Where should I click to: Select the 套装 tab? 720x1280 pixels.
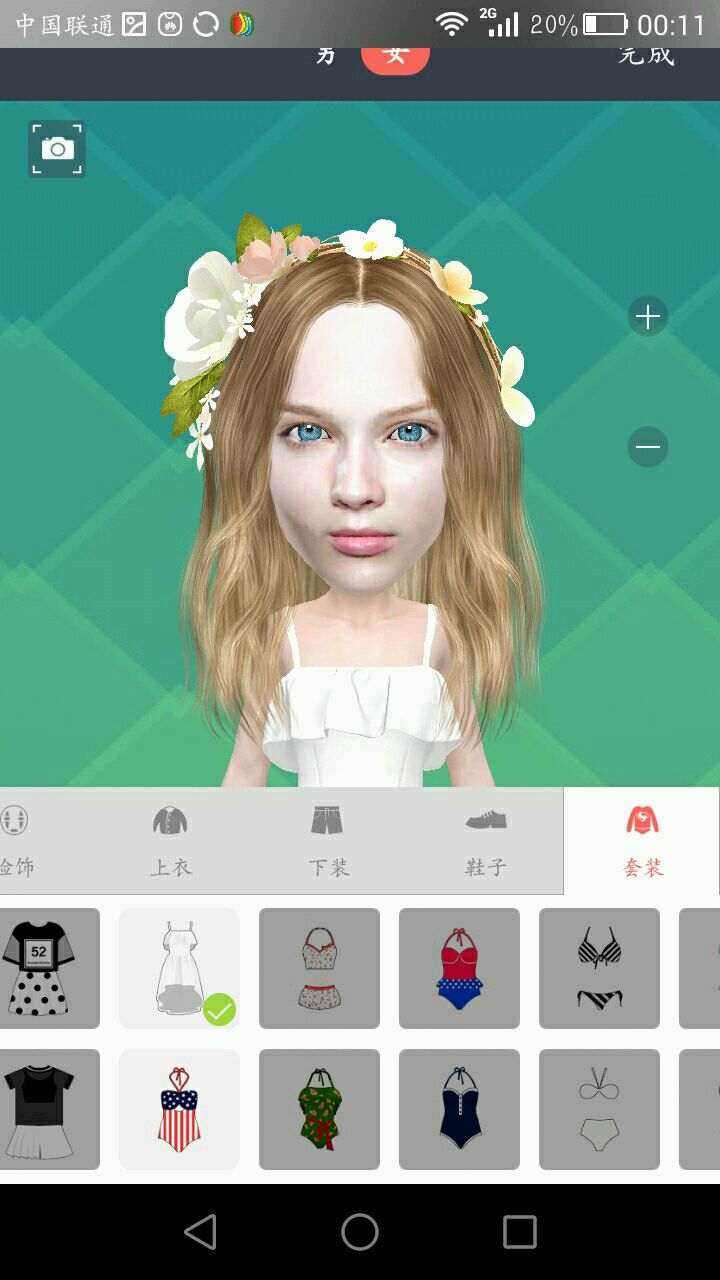tap(643, 841)
